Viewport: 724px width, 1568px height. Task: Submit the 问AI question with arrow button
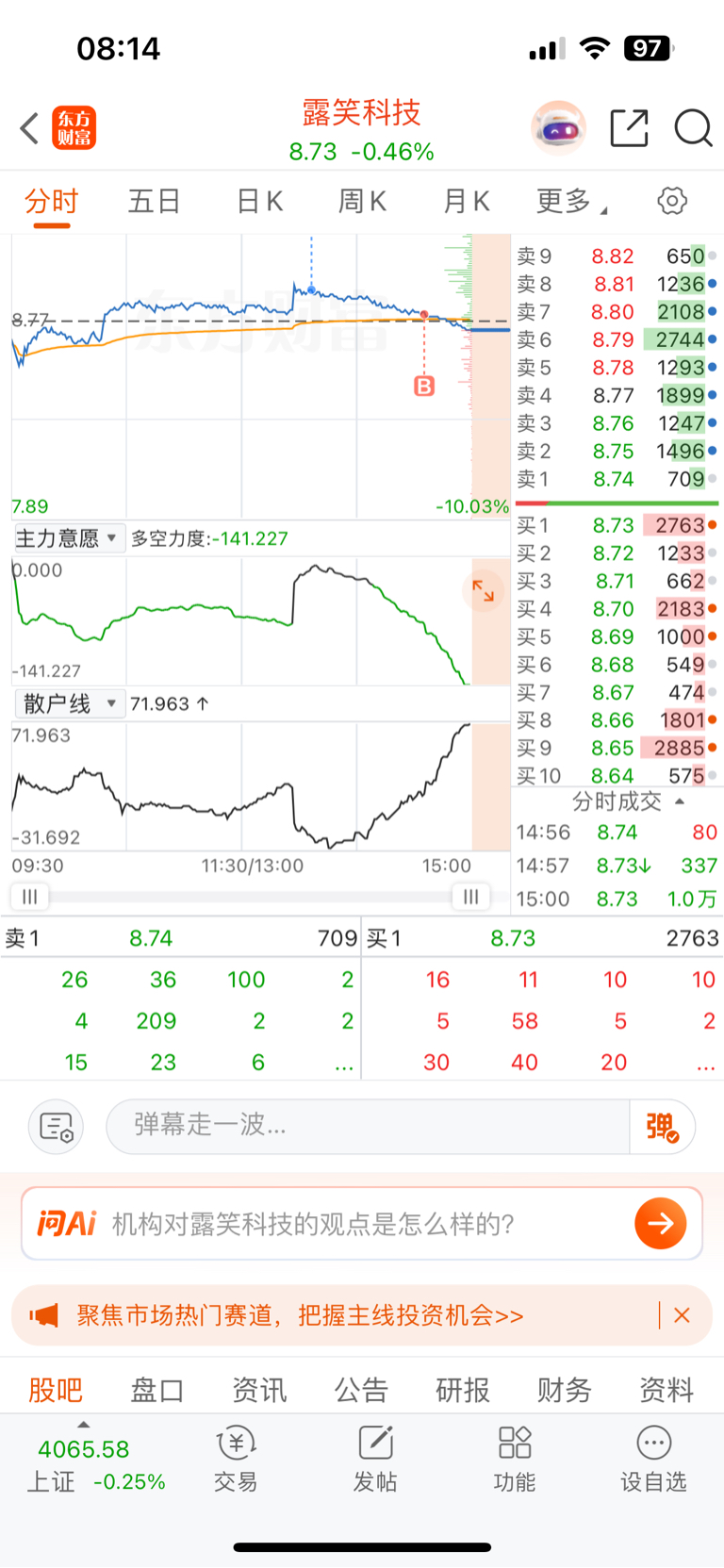coord(660,1224)
